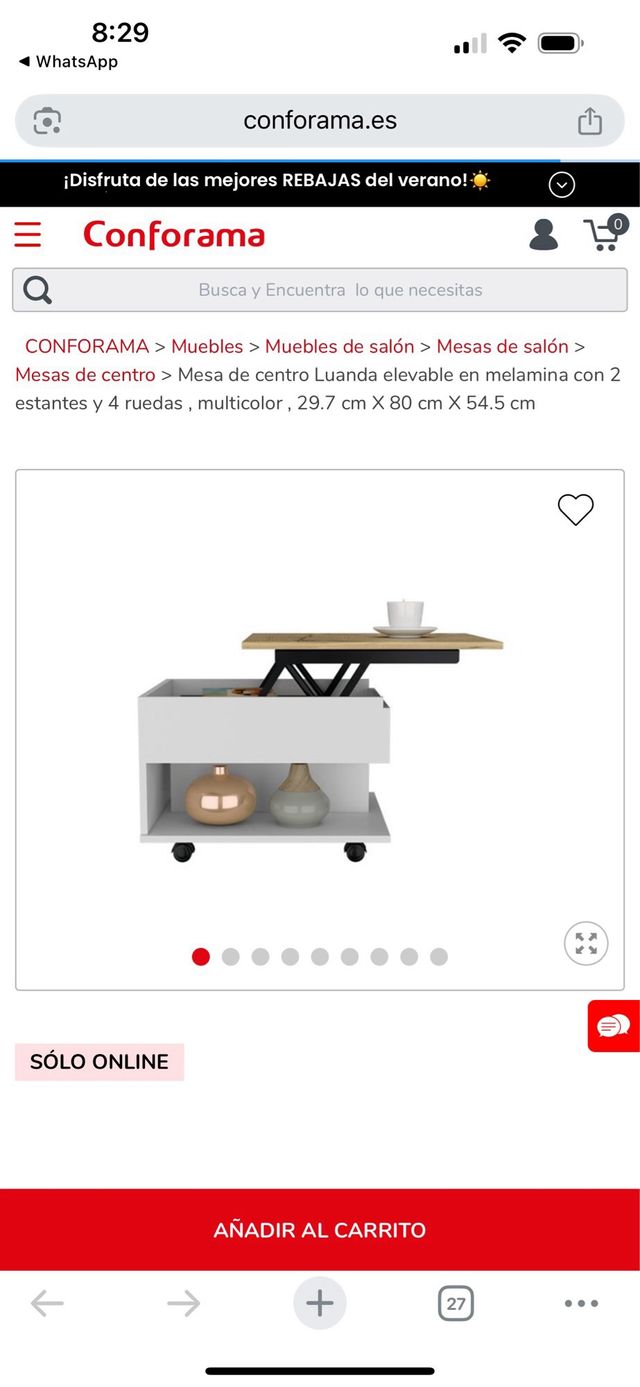Enlarge the product image fullscreen
This screenshot has height=1387, width=640.
point(585,943)
